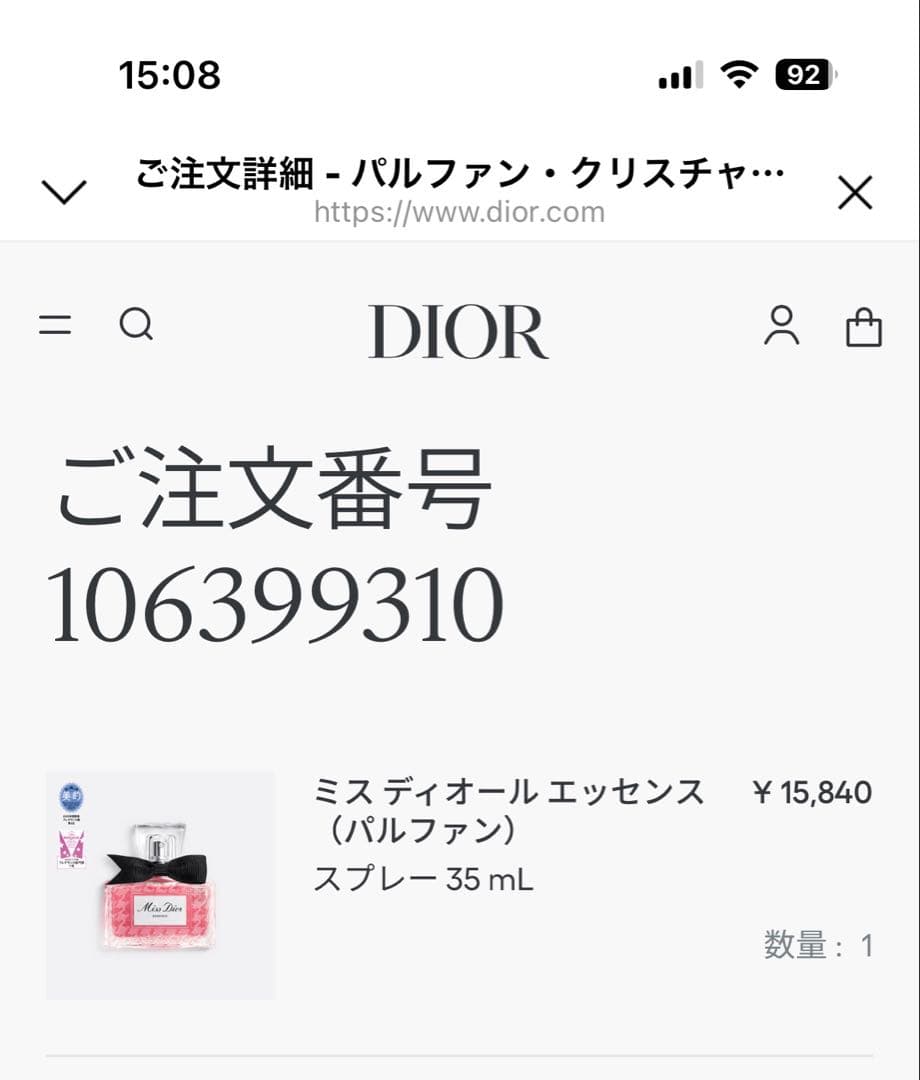Open the Miss Dior product thumbnail
Image resolution: width=920 pixels, height=1080 pixels.
coord(158,885)
